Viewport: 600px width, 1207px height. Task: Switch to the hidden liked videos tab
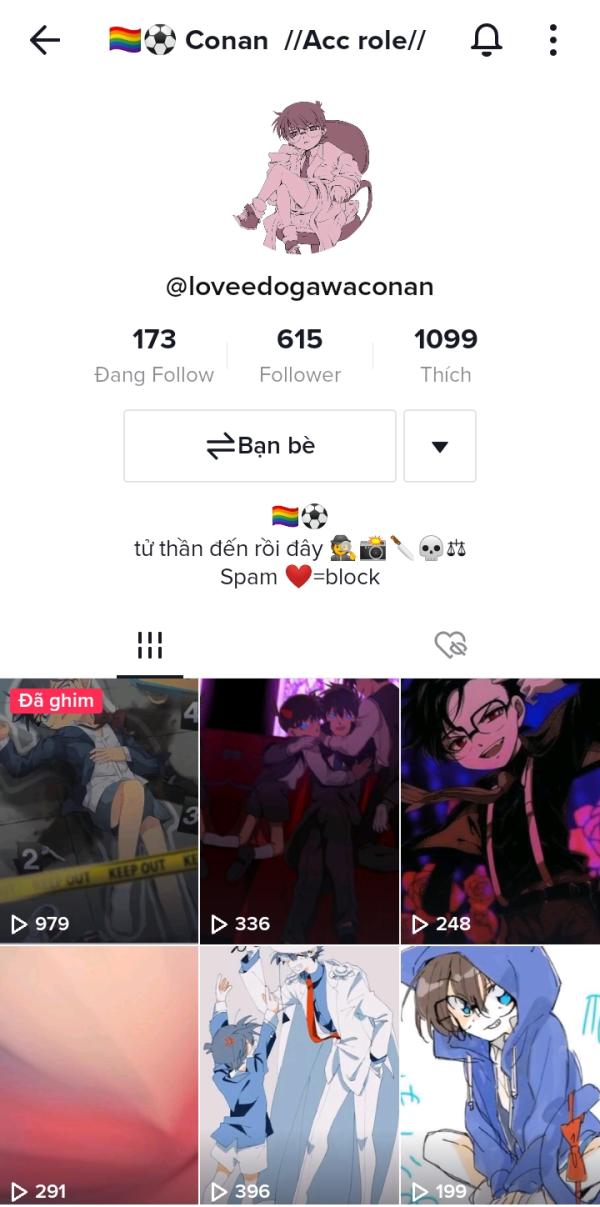(451, 645)
